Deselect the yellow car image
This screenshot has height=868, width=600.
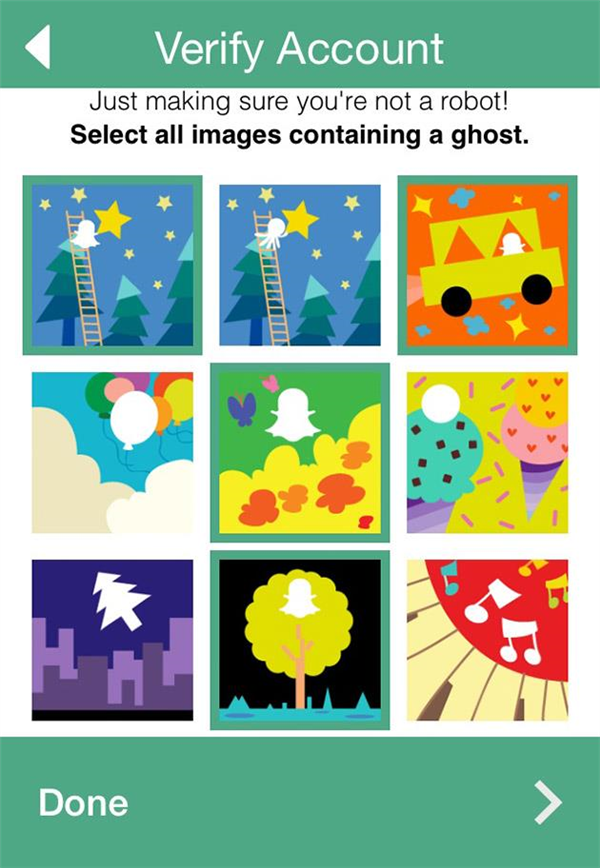pos(487,265)
